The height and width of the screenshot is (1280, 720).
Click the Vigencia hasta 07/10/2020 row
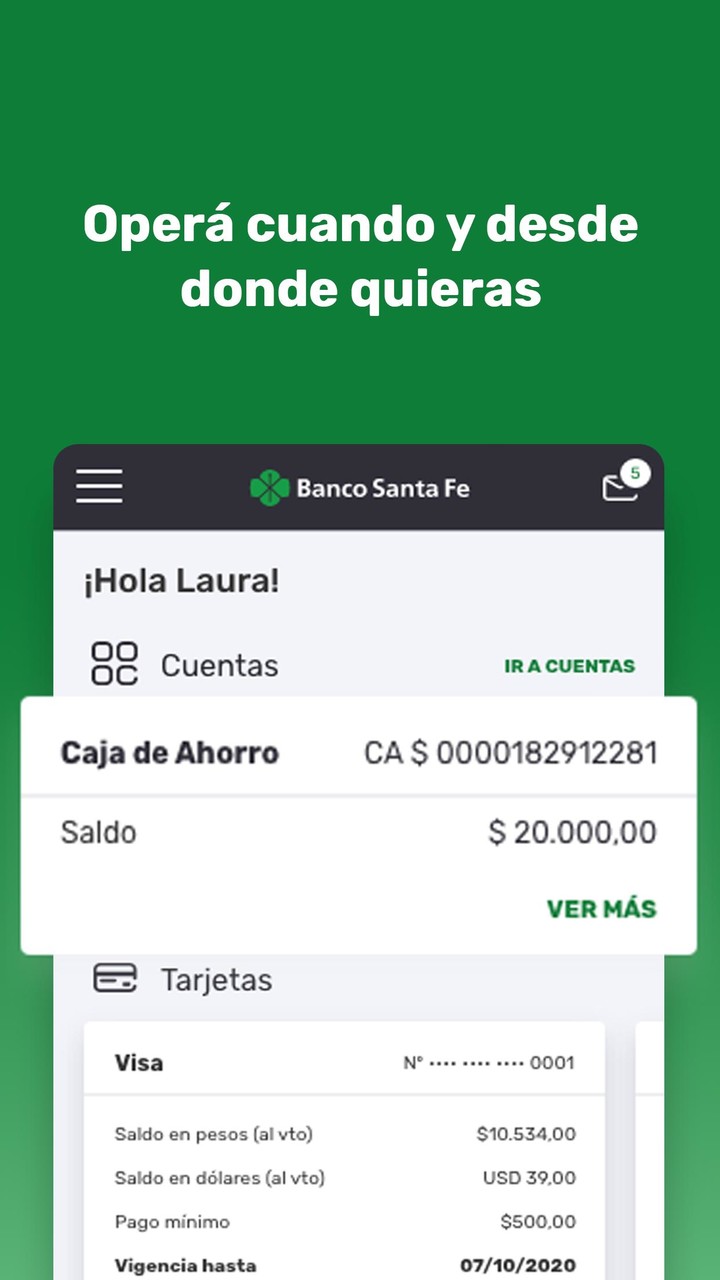coord(345,1264)
